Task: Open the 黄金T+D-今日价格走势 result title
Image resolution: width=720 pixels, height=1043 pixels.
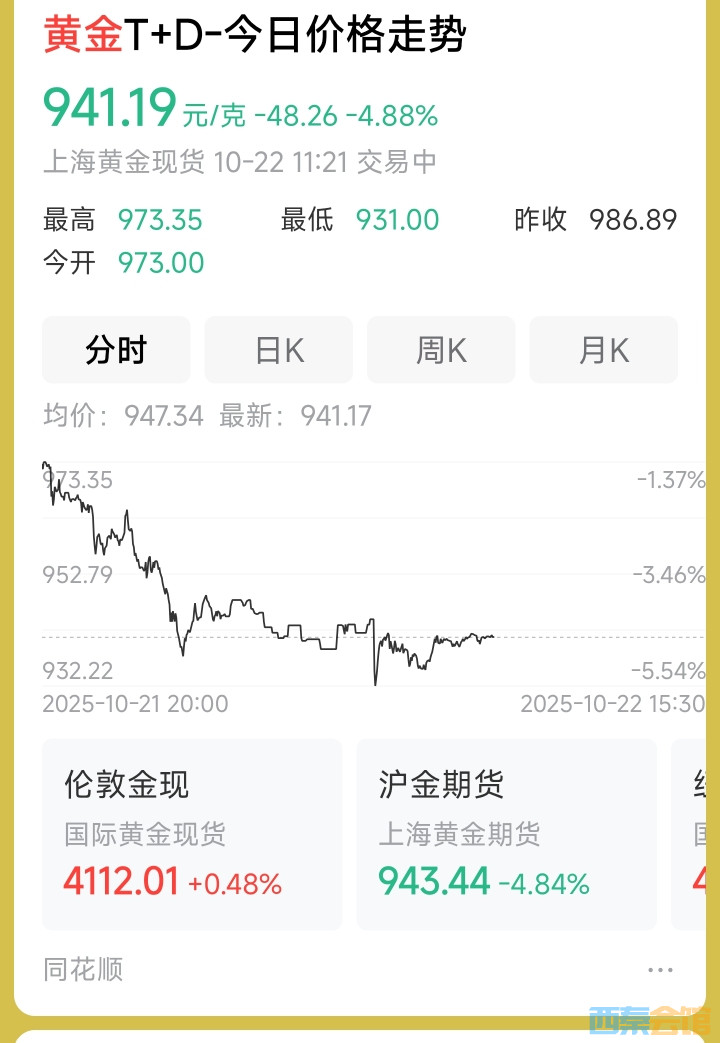Action: tap(255, 36)
